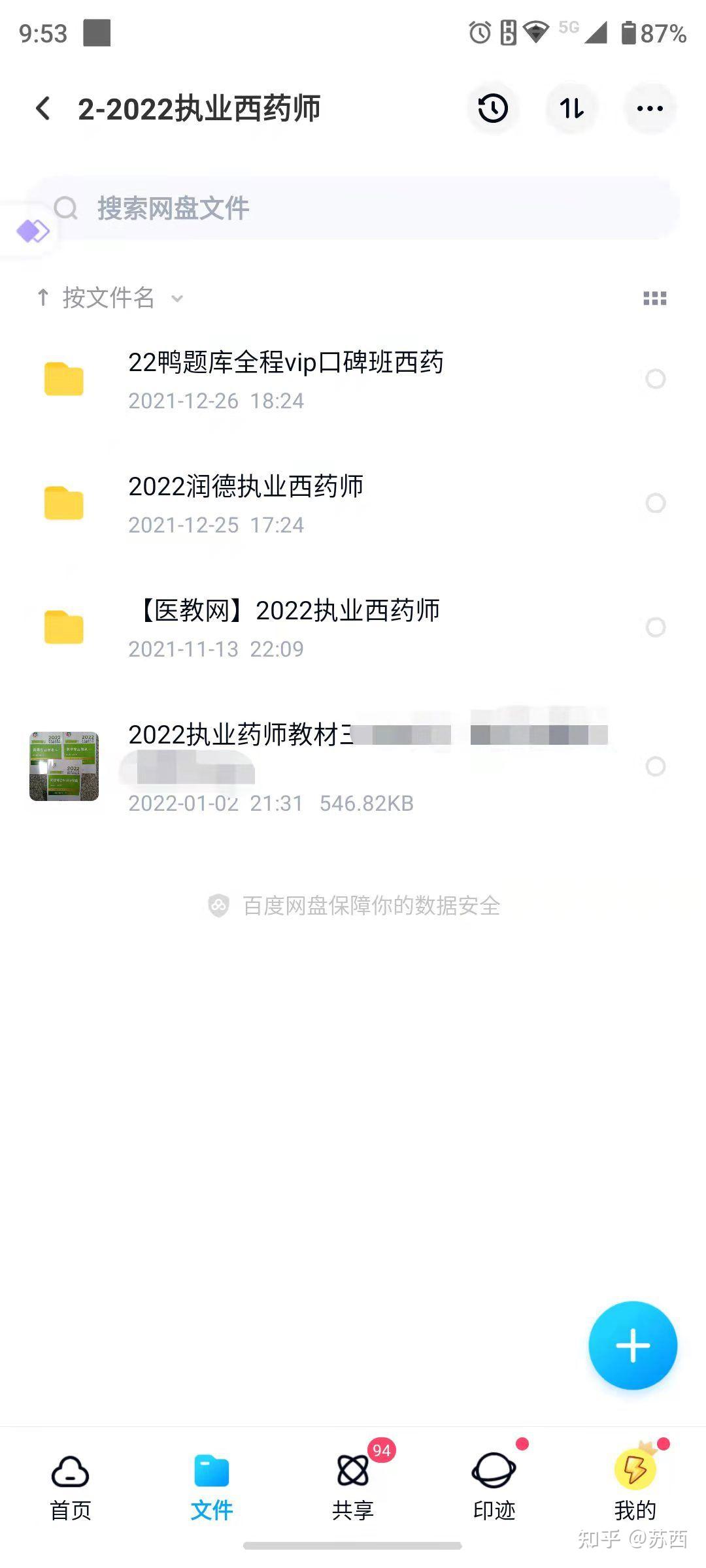This screenshot has width=706, height=1568.
Task: Switch to the 印迹 tab
Action: (494, 1486)
